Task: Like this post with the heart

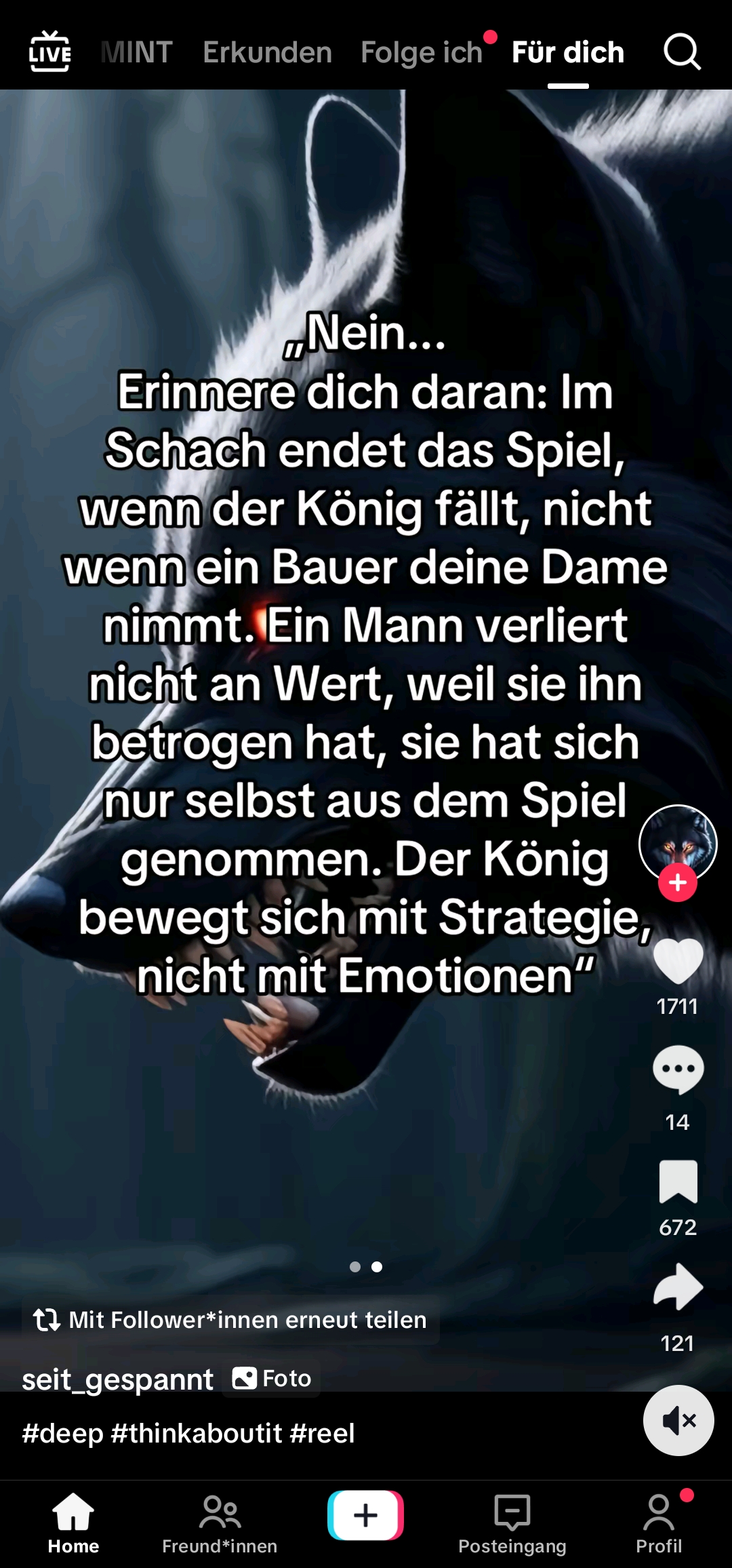Action: (x=678, y=961)
